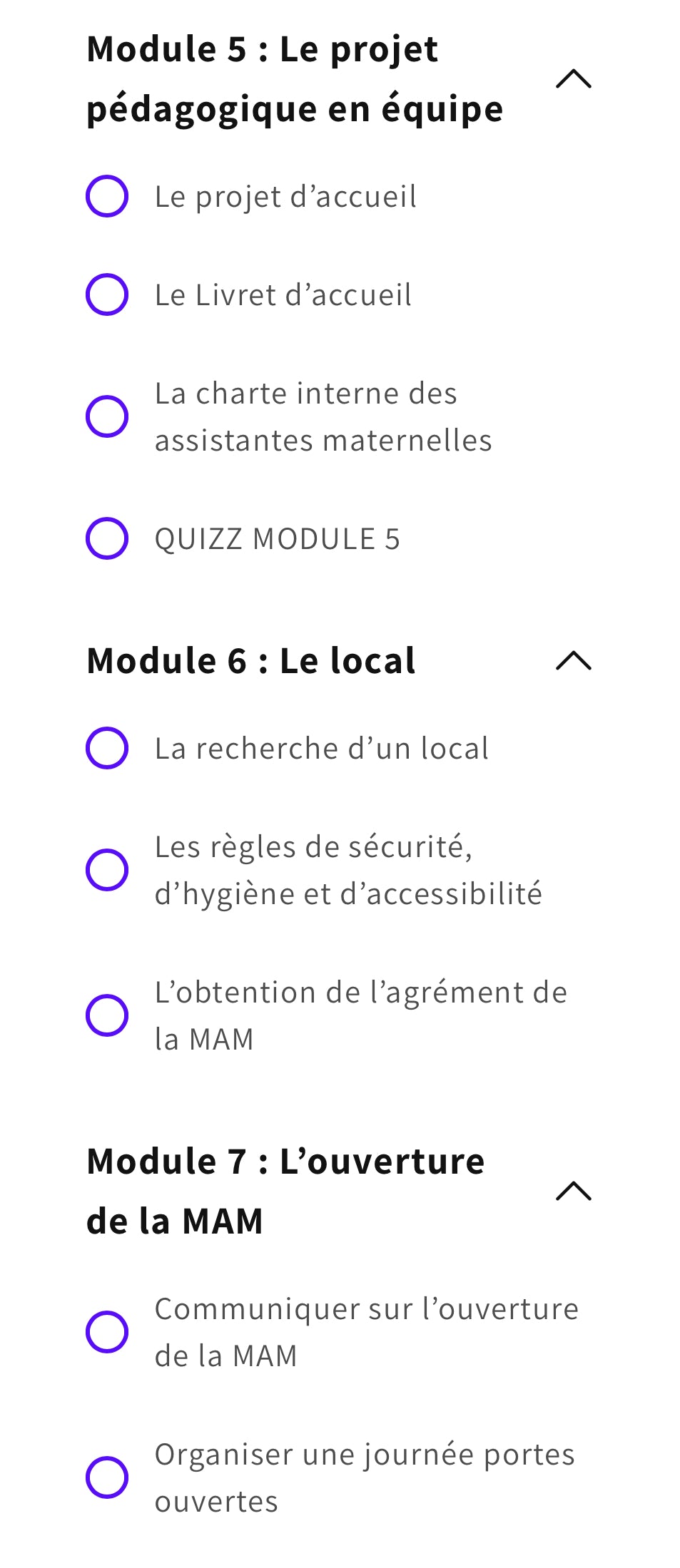680x1568 pixels.
Task: Open lesson Le Livret d'accueil
Action: [283, 295]
